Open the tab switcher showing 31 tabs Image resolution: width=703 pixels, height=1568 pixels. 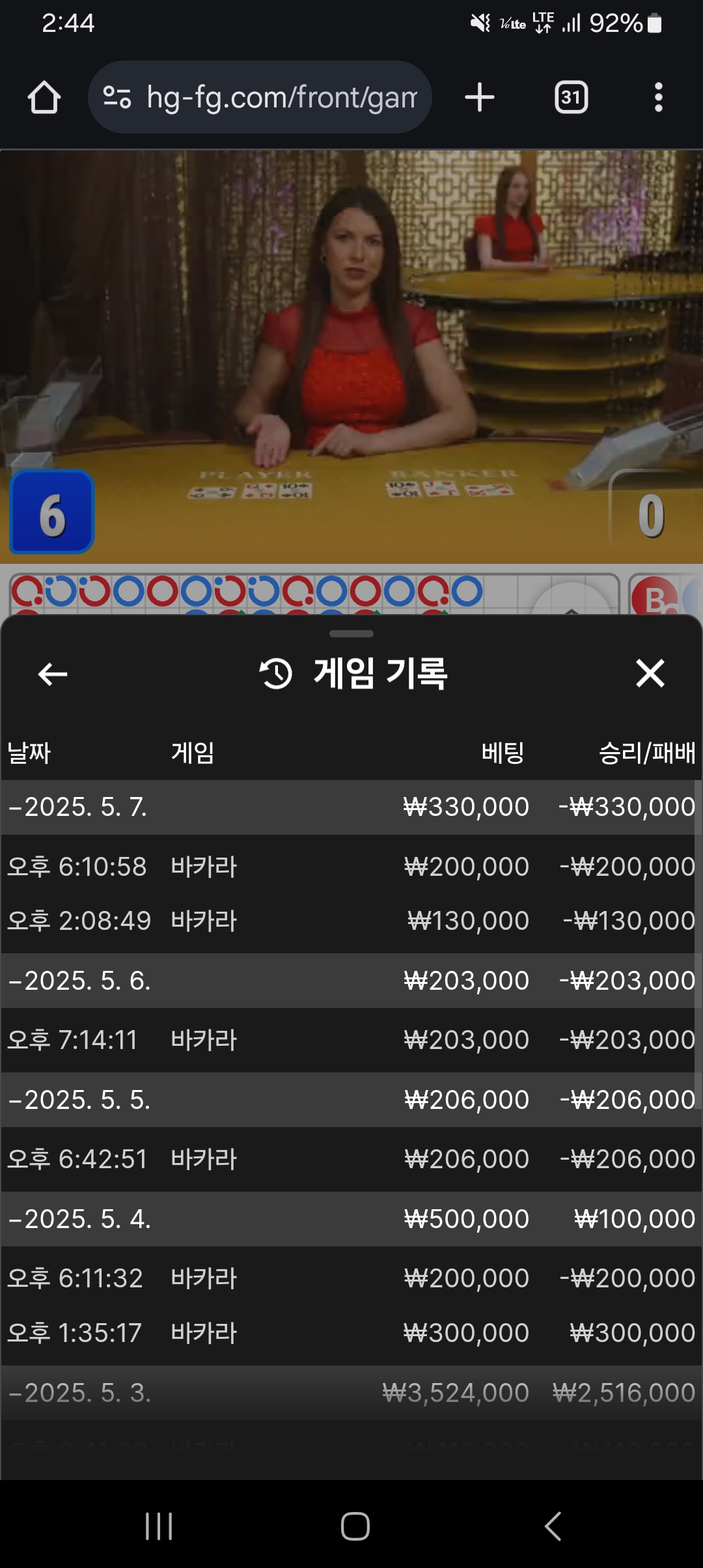[571, 98]
